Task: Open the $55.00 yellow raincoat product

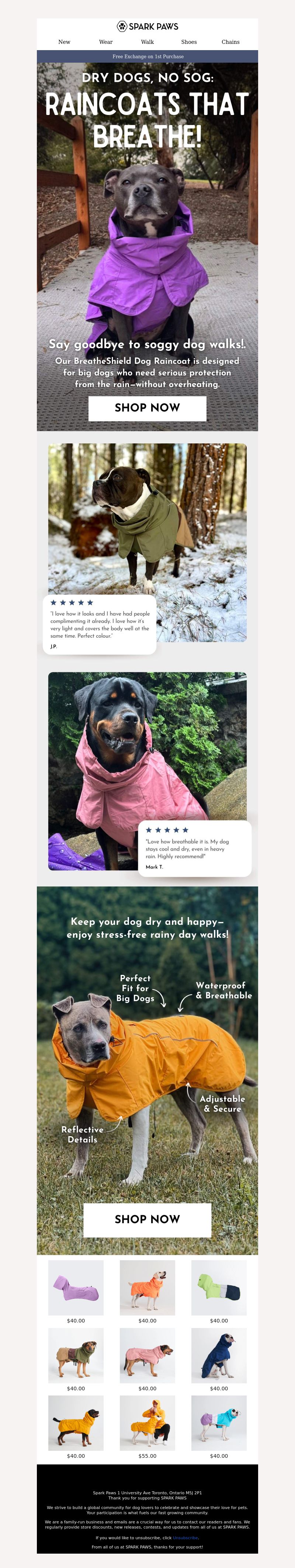Action: [x=147, y=1424]
